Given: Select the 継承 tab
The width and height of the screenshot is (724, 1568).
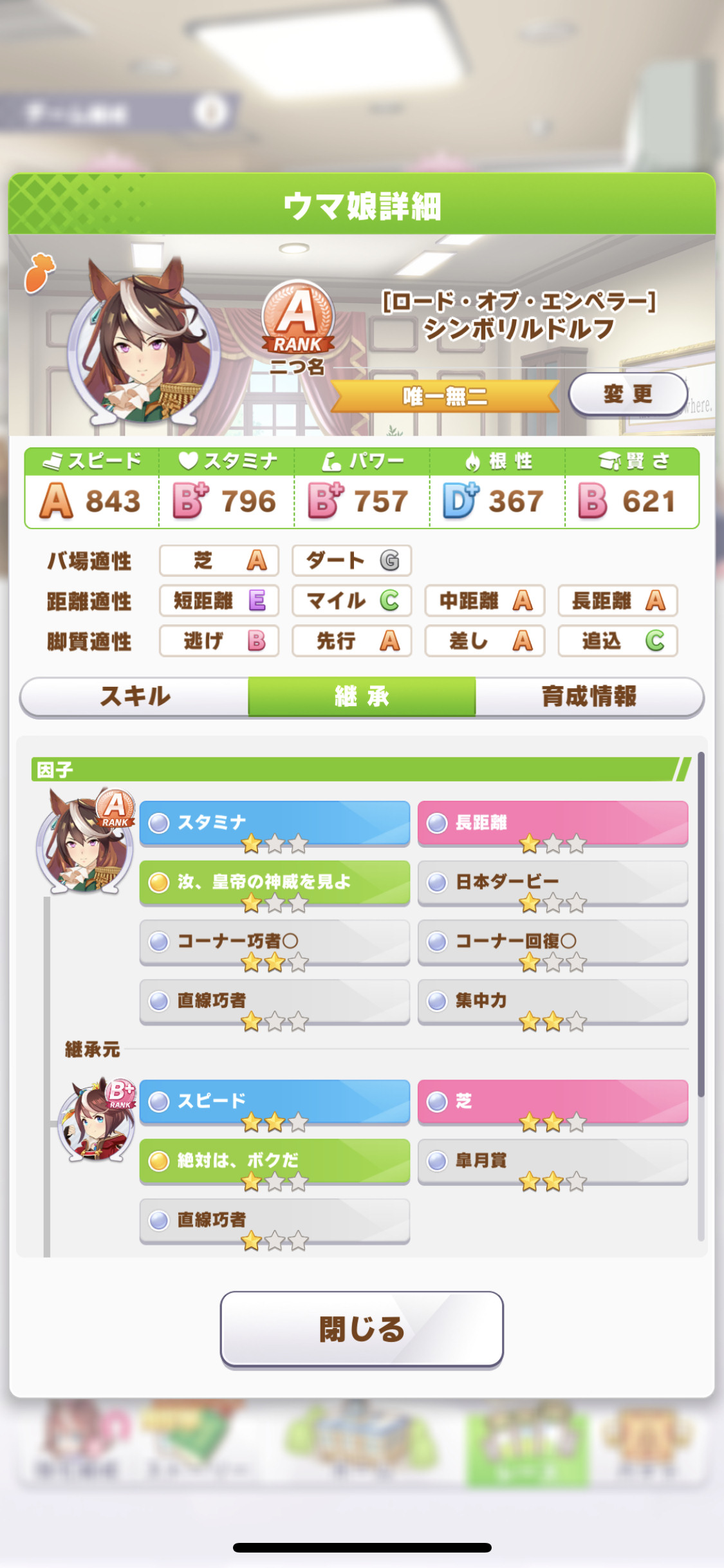Looking at the screenshot, I should pos(362,696).
